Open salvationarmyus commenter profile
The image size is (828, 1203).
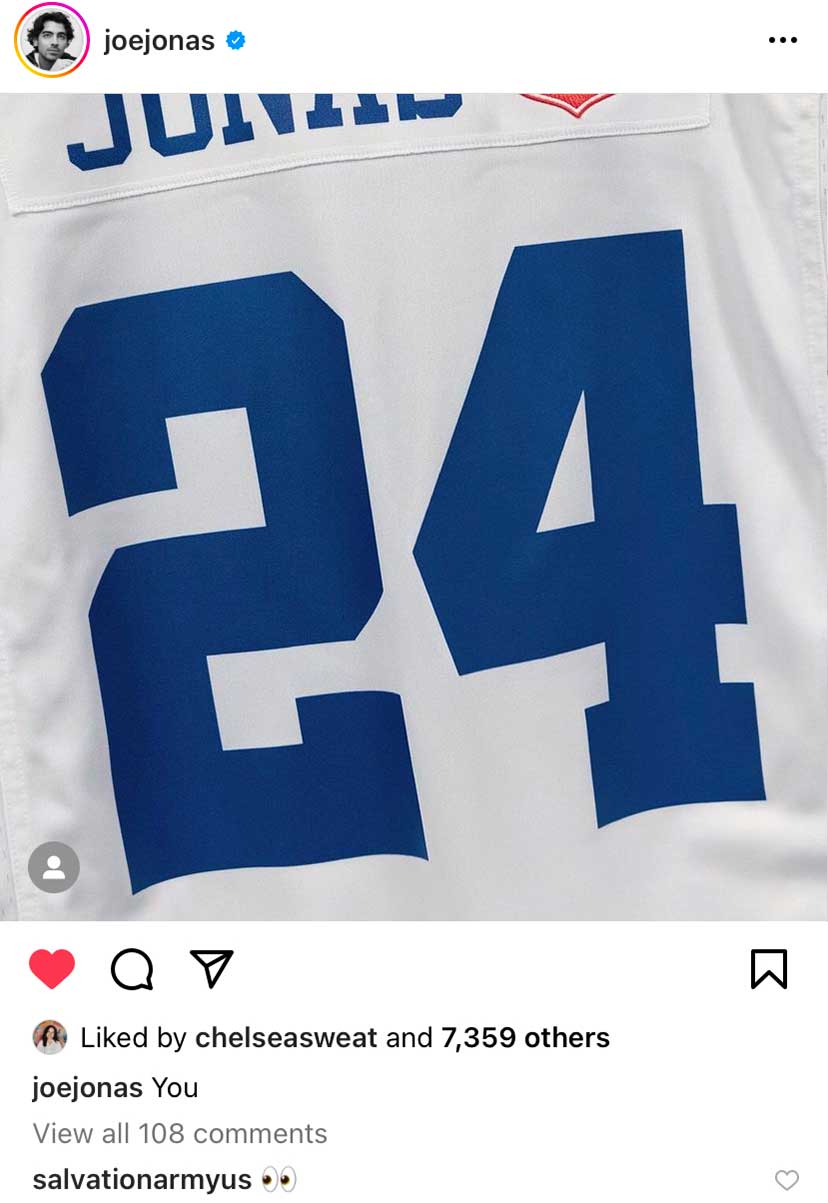point(142,1180)
